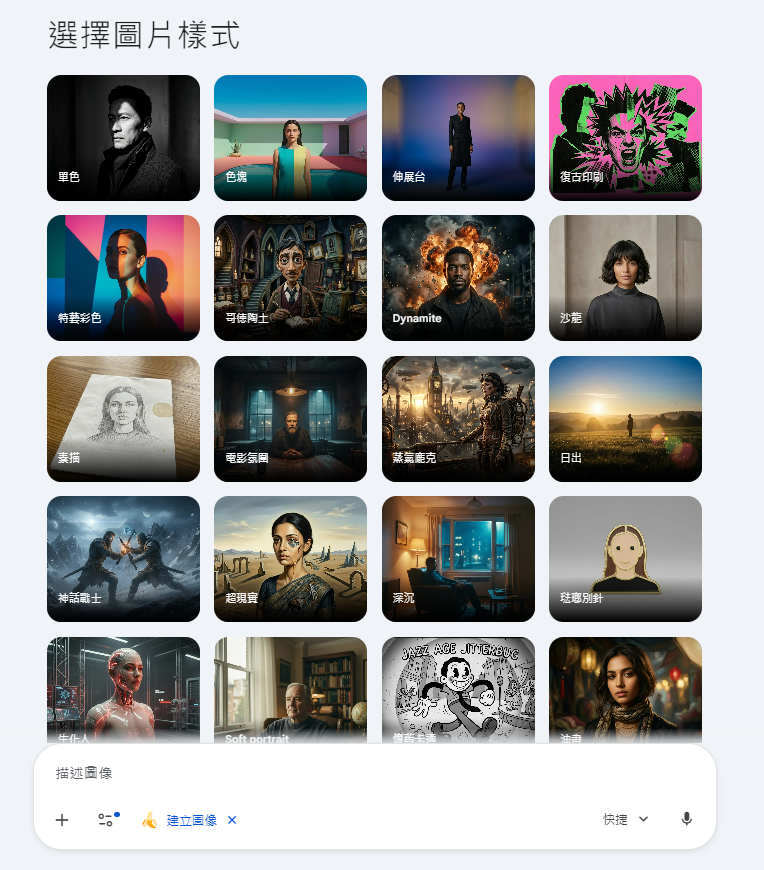Viewport: 764px width, 870px height.
Task: Select the 復古印刷 style tile
Action: pos(625,138)
